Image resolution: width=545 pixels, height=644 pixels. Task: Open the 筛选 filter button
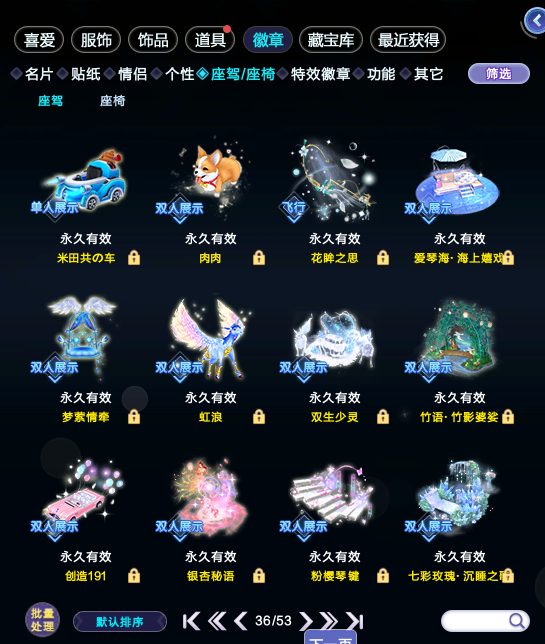pyautogui.click(x=499, y=74)
